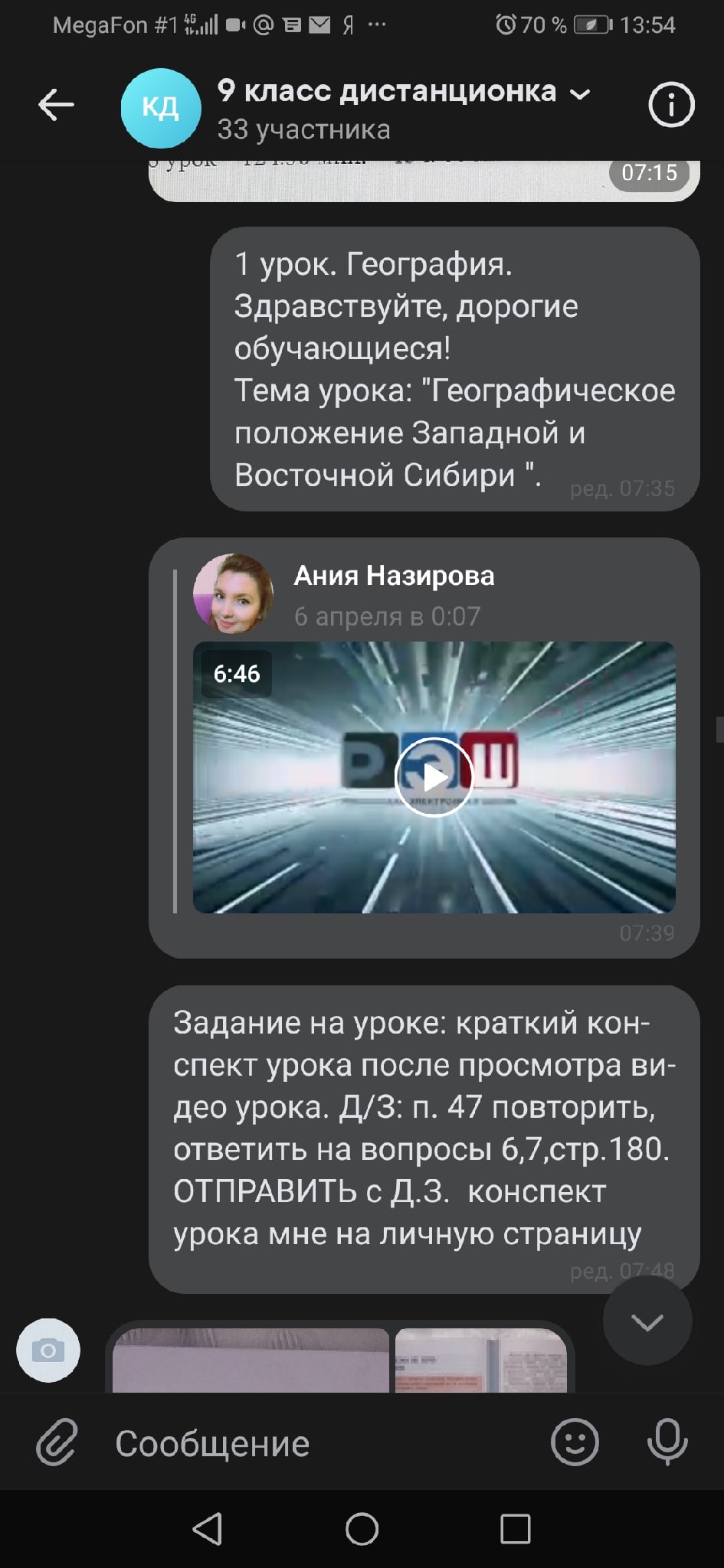Open system recent apps

(x=516, y=1529)
